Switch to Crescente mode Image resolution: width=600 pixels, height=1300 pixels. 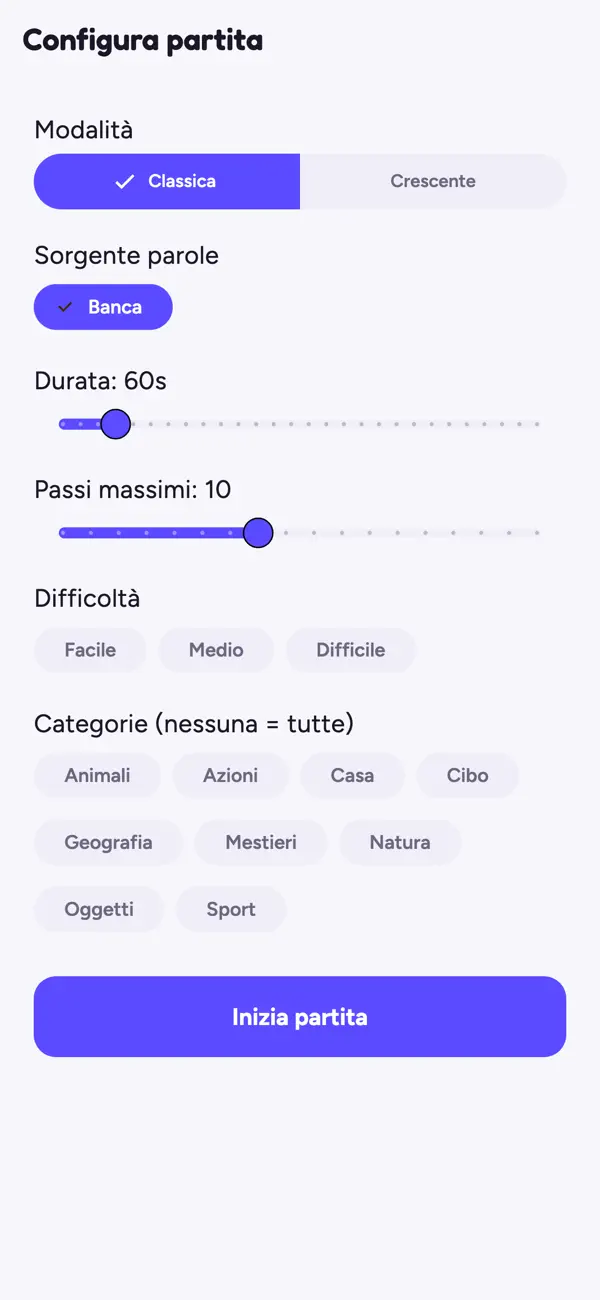433,181
